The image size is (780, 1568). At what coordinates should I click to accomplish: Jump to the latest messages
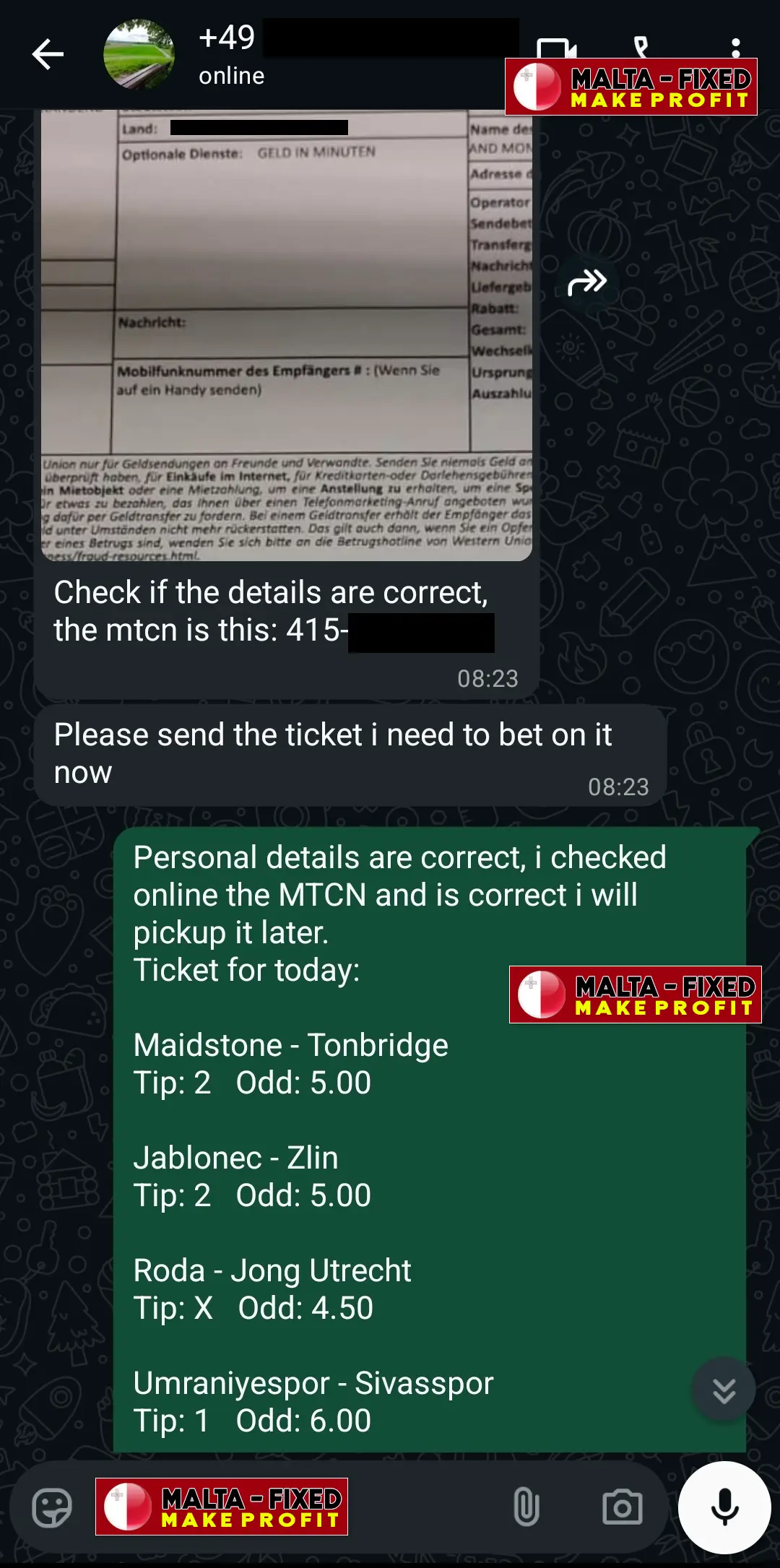coord(724,1390)
